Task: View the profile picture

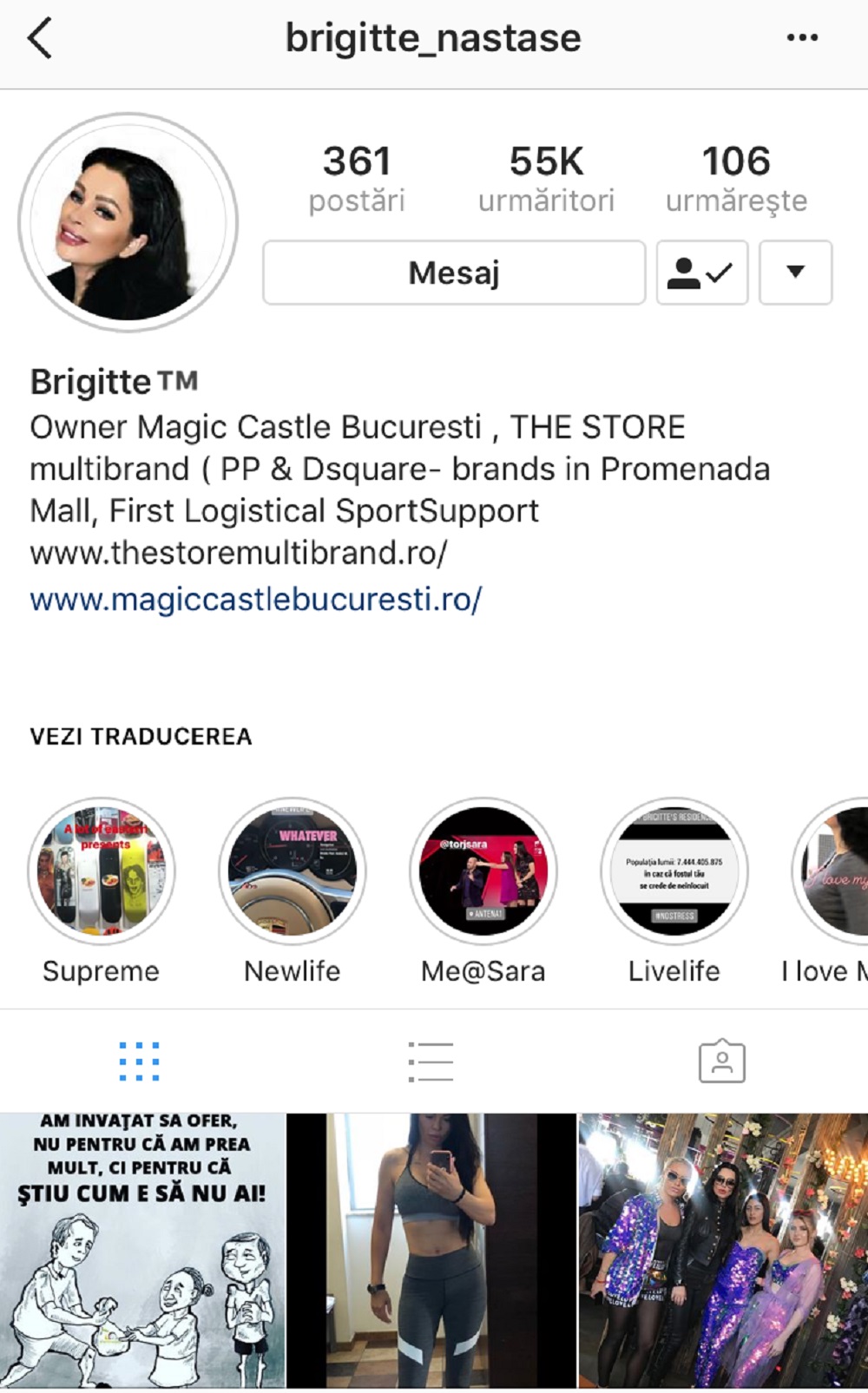Action: click(128, 222)
